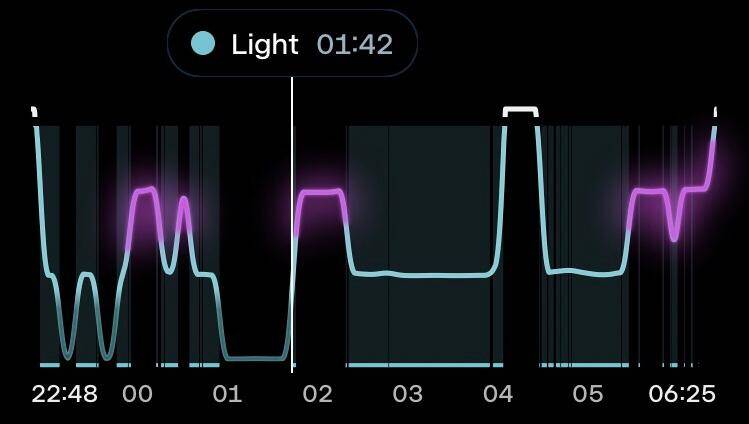The height and width of the screenshot is (424, 749).
Task: Tap the awake peak just after 04
Action: click(520, 109)
